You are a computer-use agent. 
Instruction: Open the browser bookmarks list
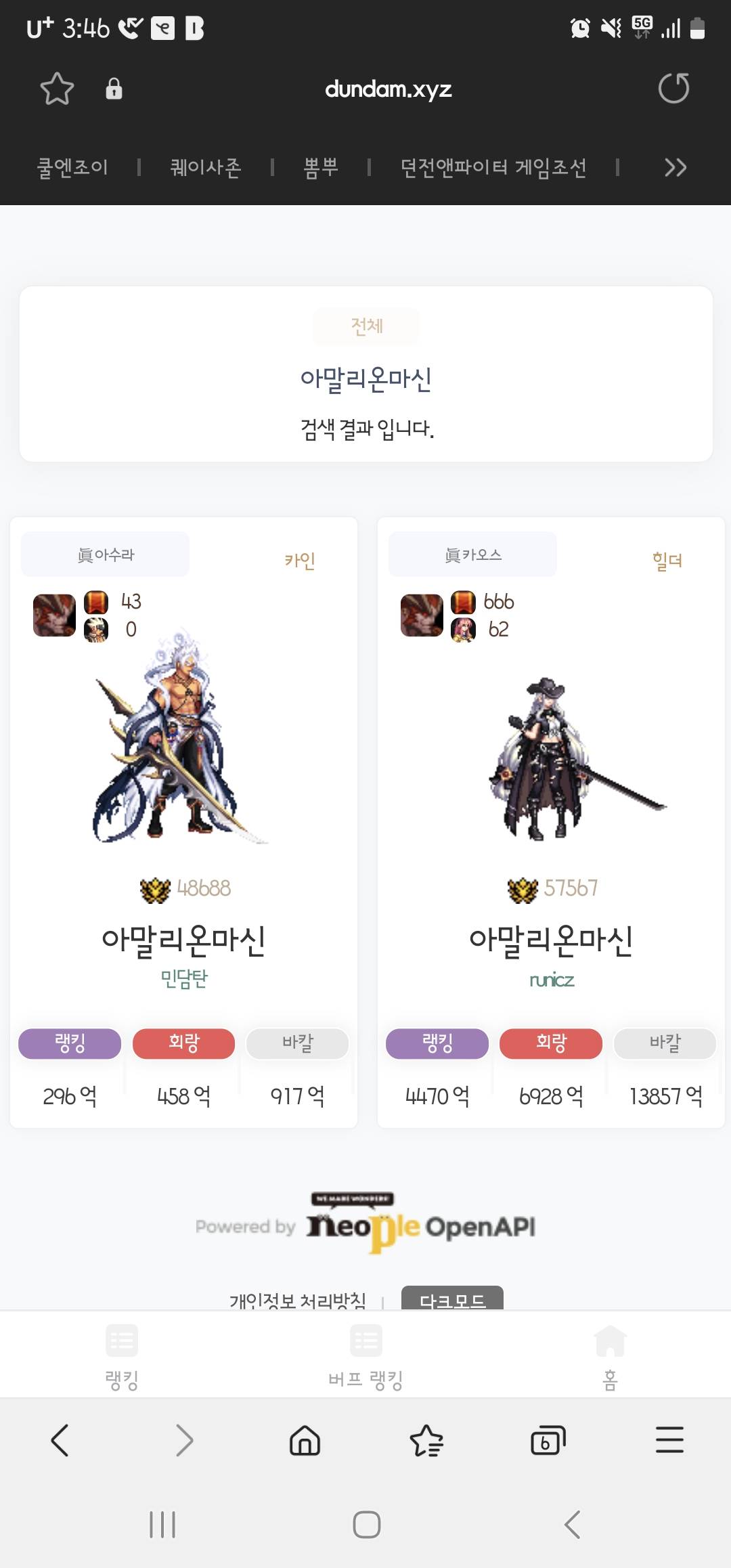click(x=426, y=1439)
